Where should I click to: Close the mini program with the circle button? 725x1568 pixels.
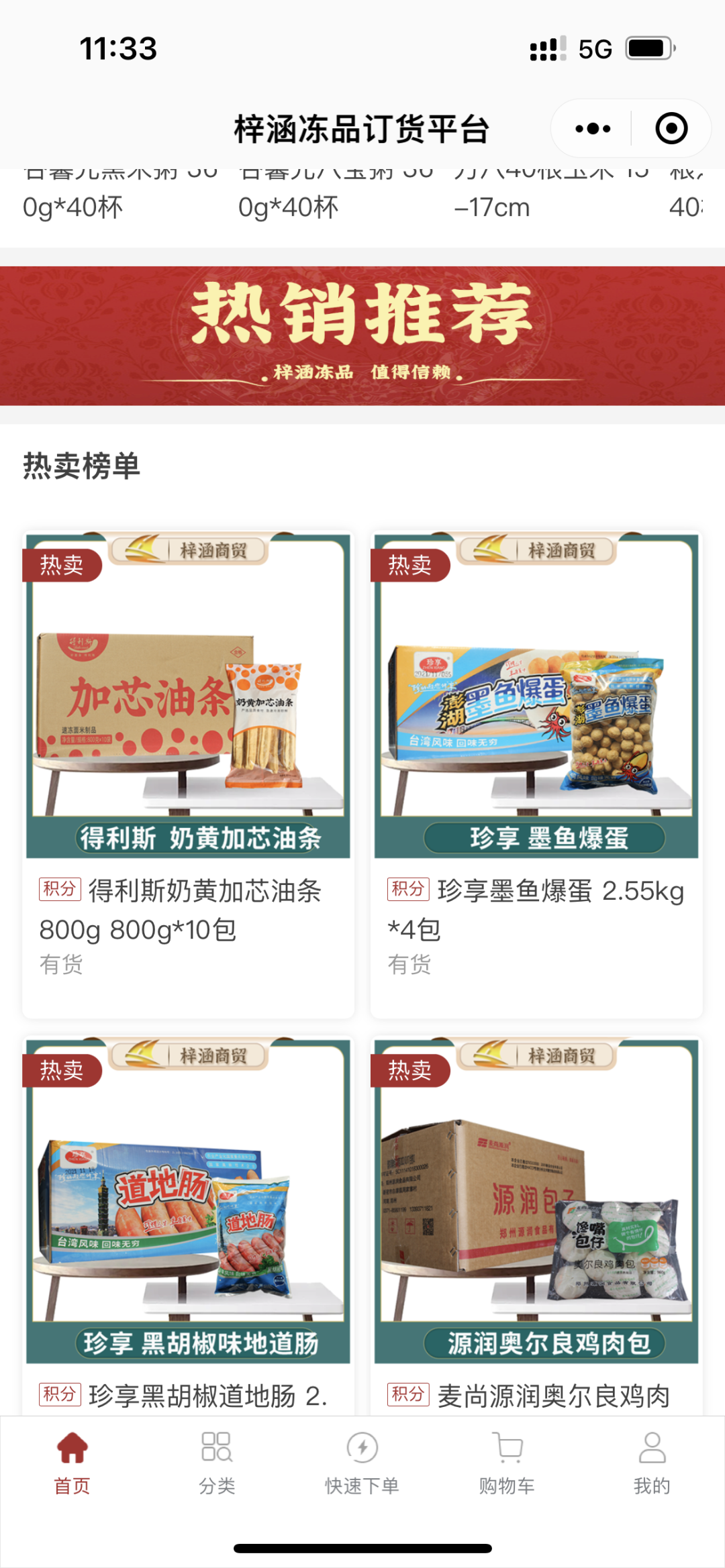tap(671, 129)
